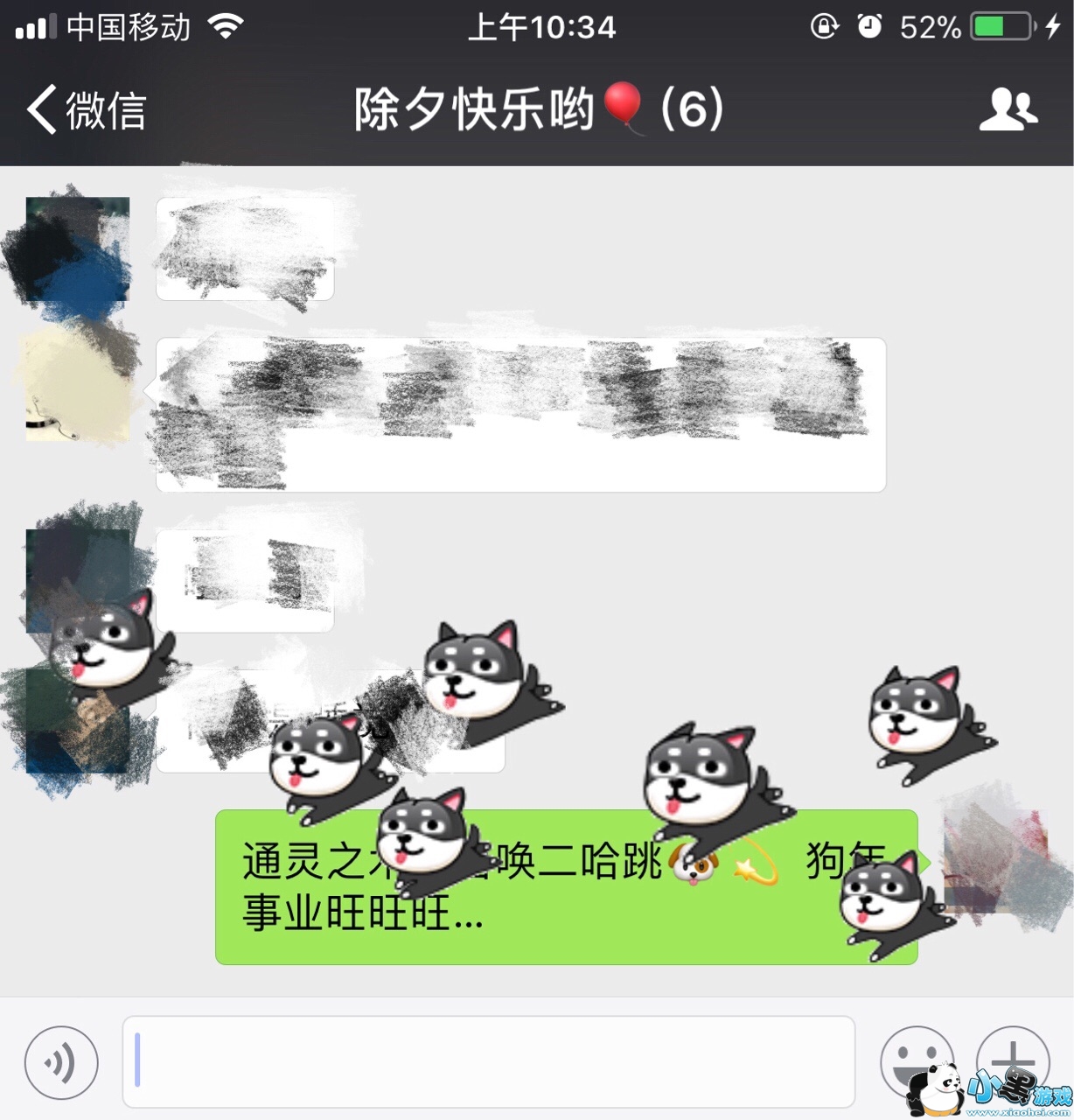Open the group members and chat info
Image resolution: width=1074 pixels, height=1120 pixels.
[x=1008, y=109]
